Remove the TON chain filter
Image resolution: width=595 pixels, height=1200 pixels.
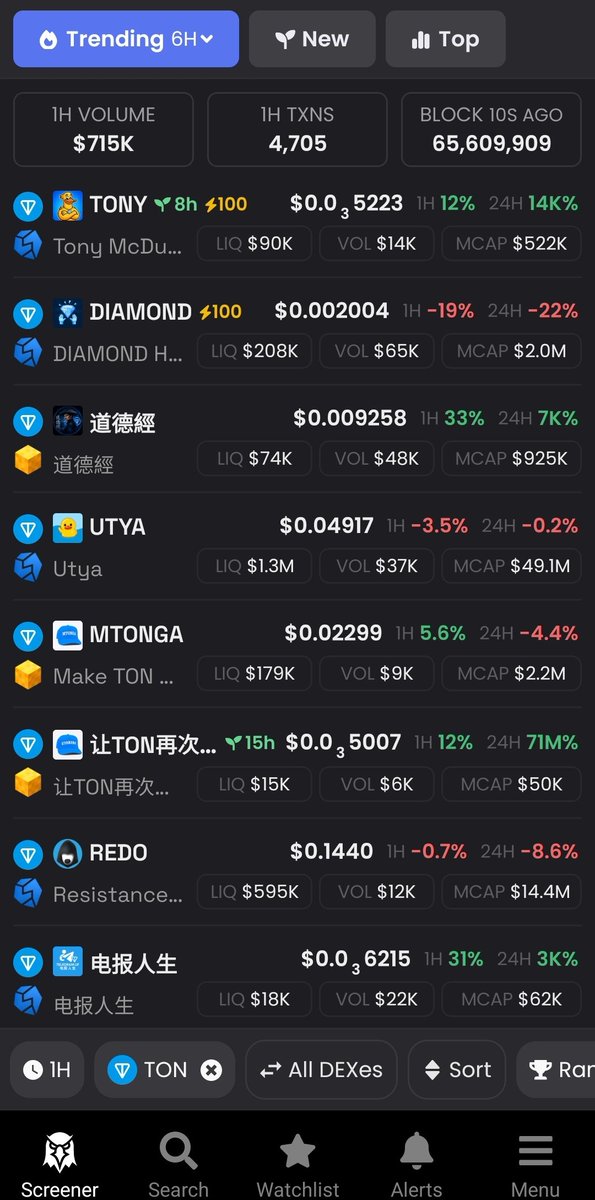pos(211,1070)
